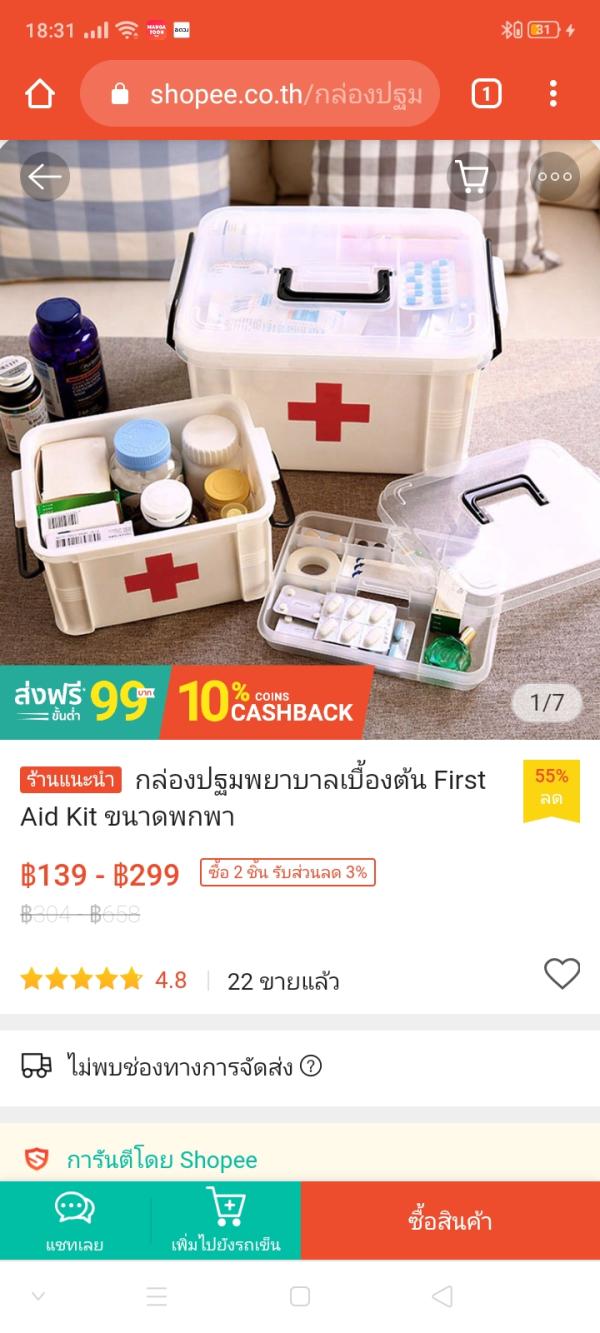
Task: Add the item to cart
Action: tap(225, 1220)
